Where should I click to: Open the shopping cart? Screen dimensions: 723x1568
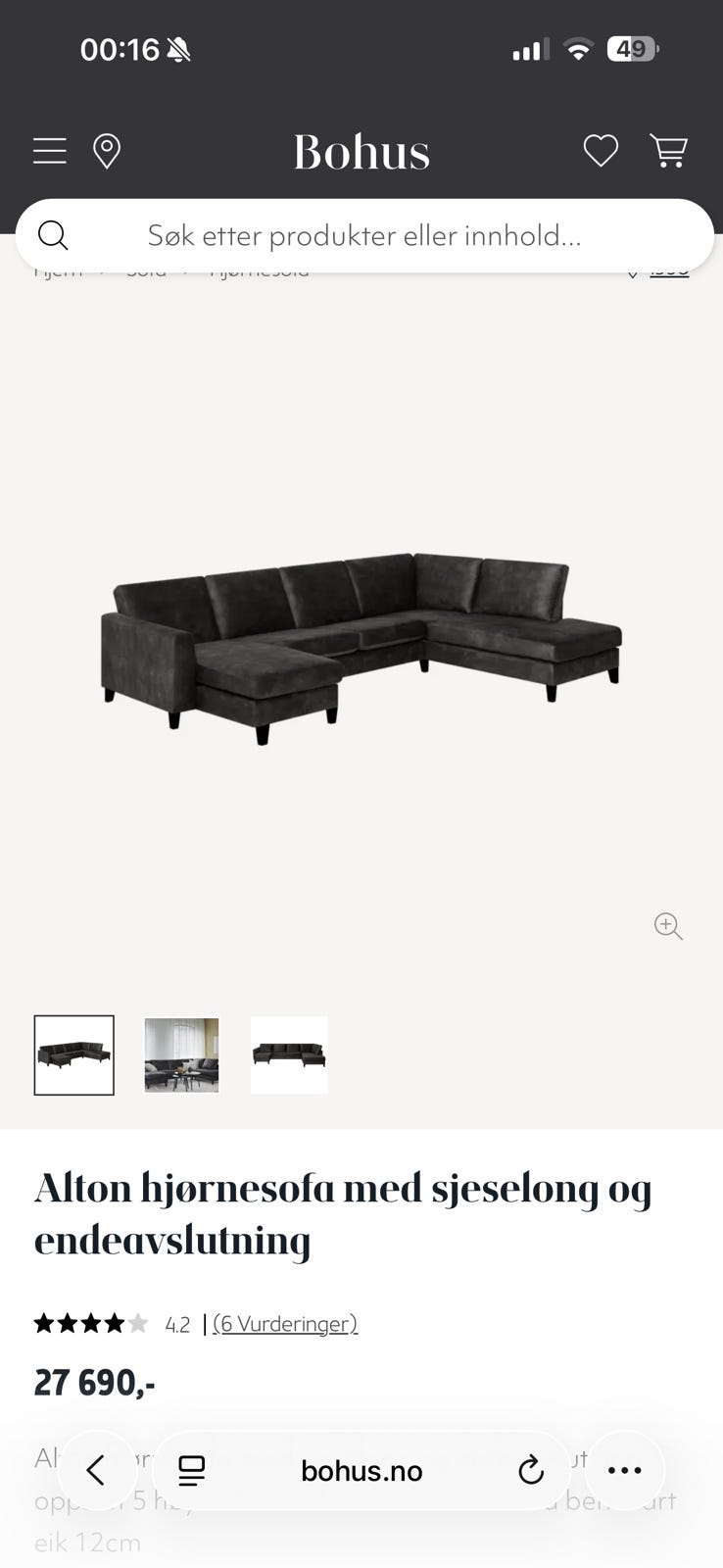pyautogui.click(x=668, y=151)
